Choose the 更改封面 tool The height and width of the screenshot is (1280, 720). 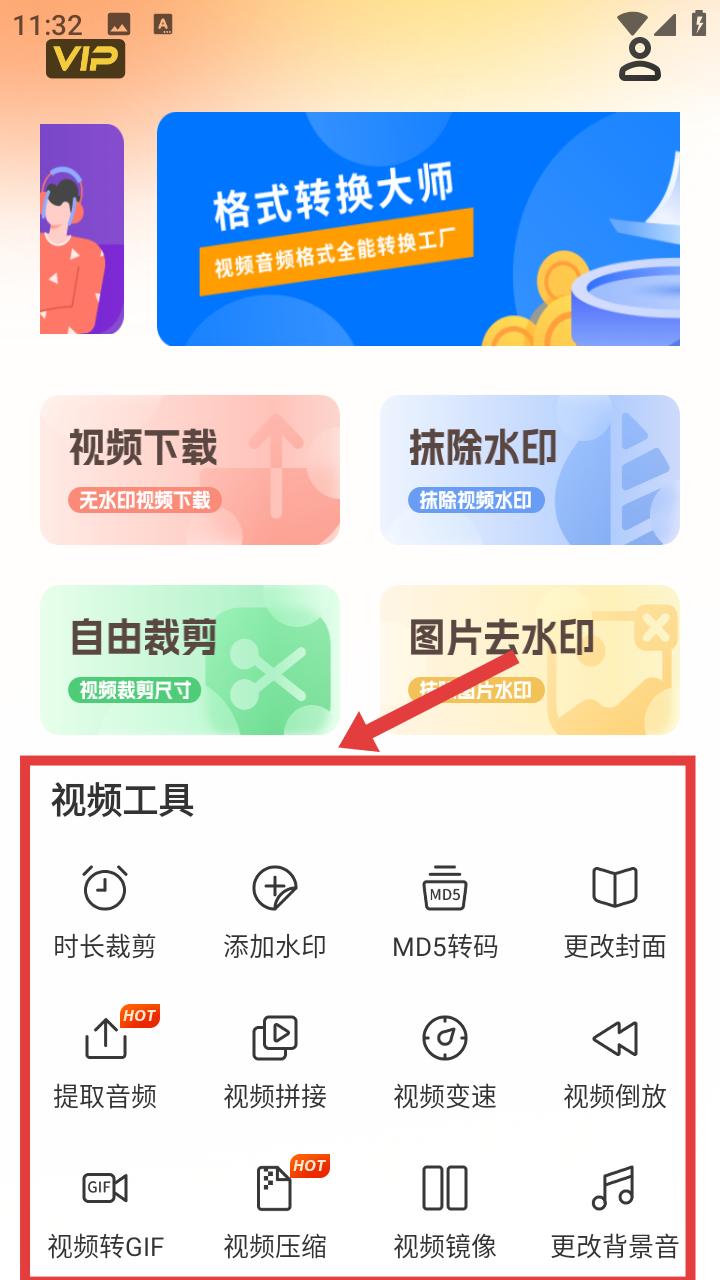[615, 910]
